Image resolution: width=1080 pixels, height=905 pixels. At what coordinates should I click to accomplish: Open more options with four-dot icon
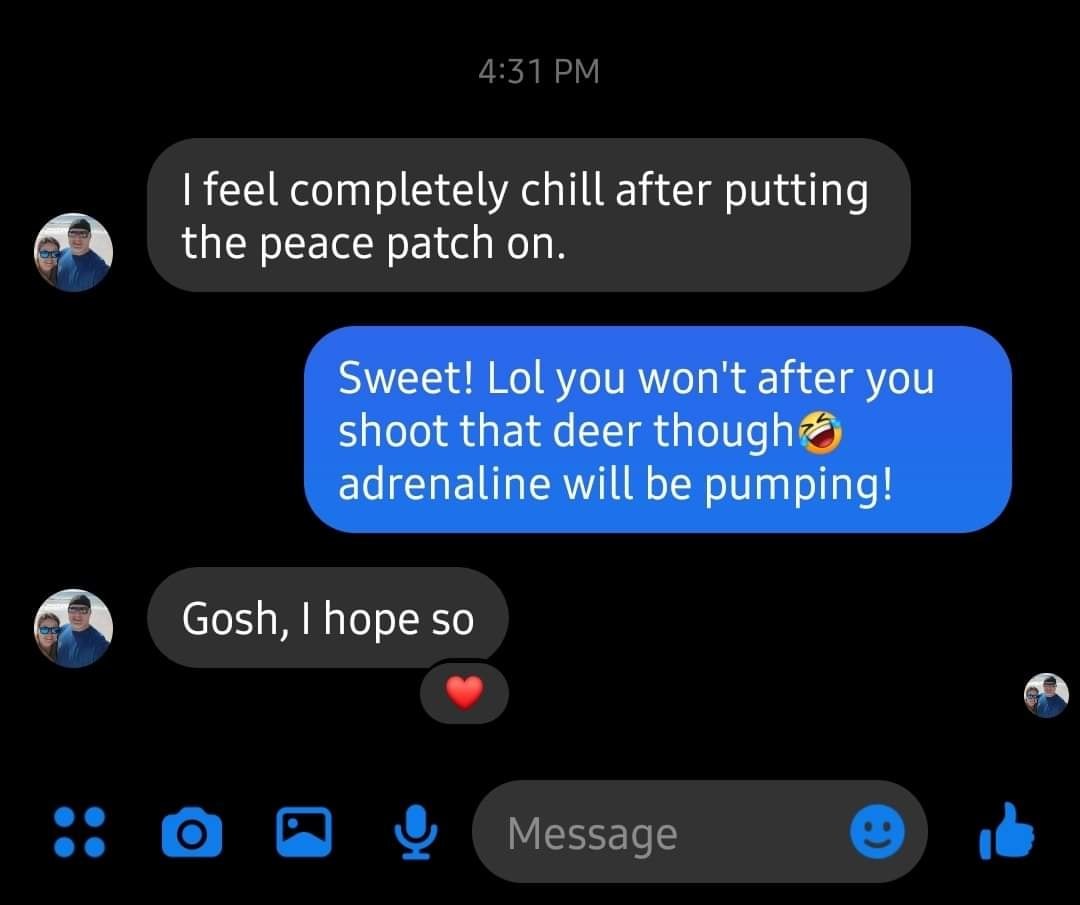coord(78,830)
